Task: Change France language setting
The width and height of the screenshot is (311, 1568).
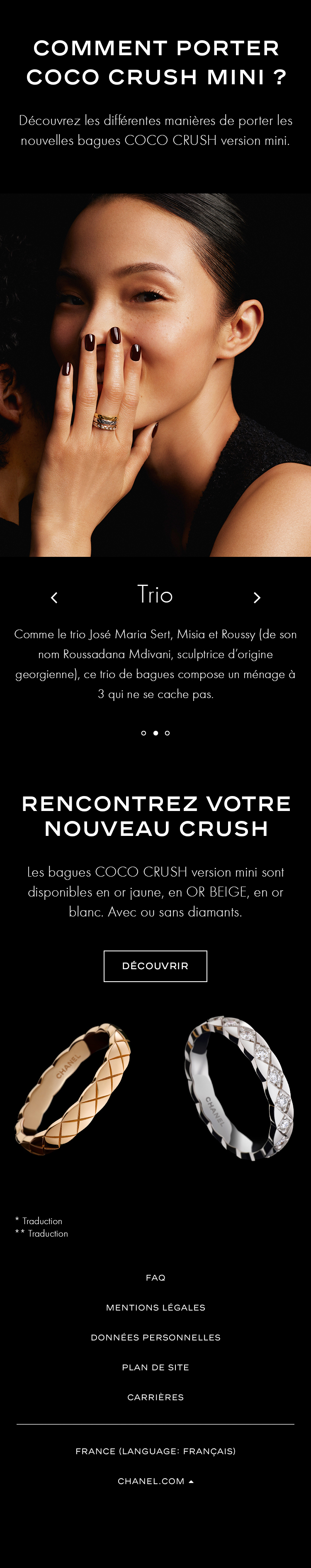Action: click(x=155, y=1451)
